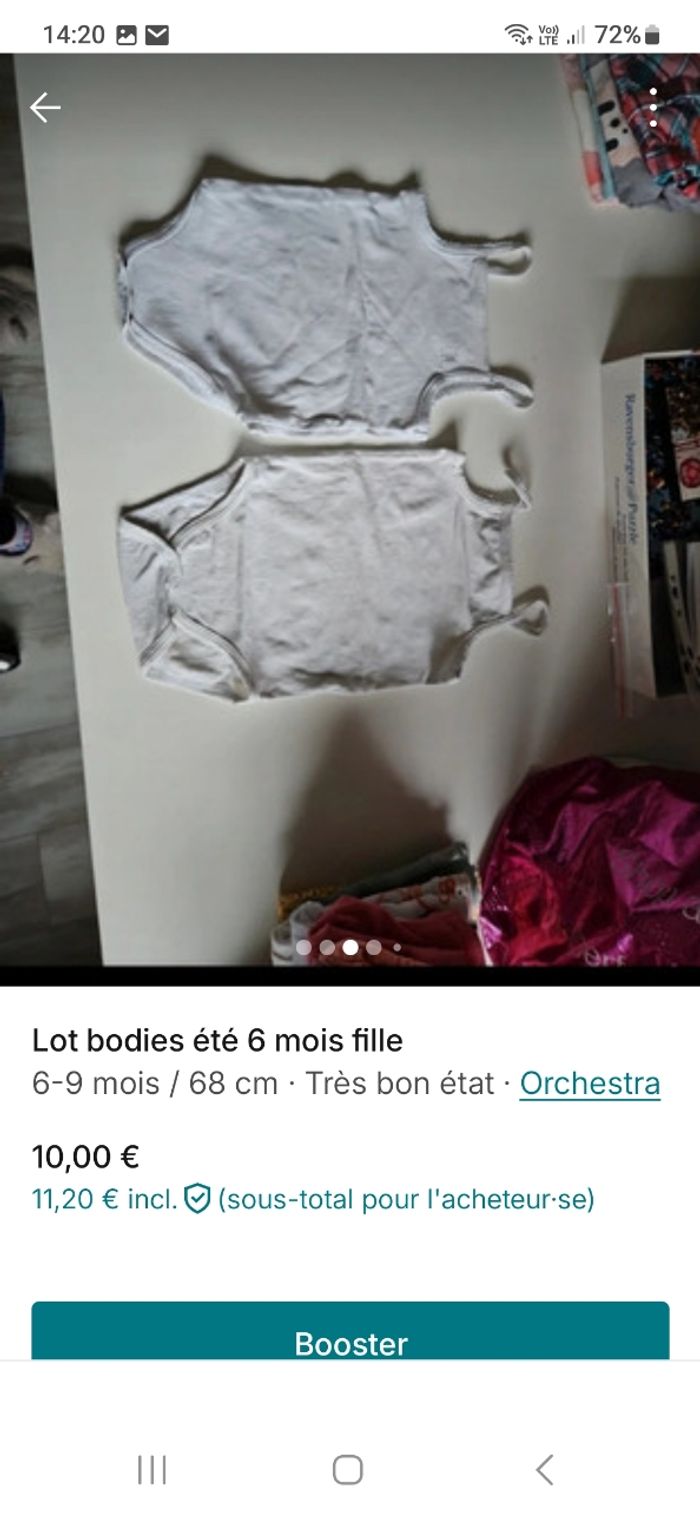700x1517 pixels.
Task: Tap the buyer protection shield icon
Action: (x=197, y=1198)
